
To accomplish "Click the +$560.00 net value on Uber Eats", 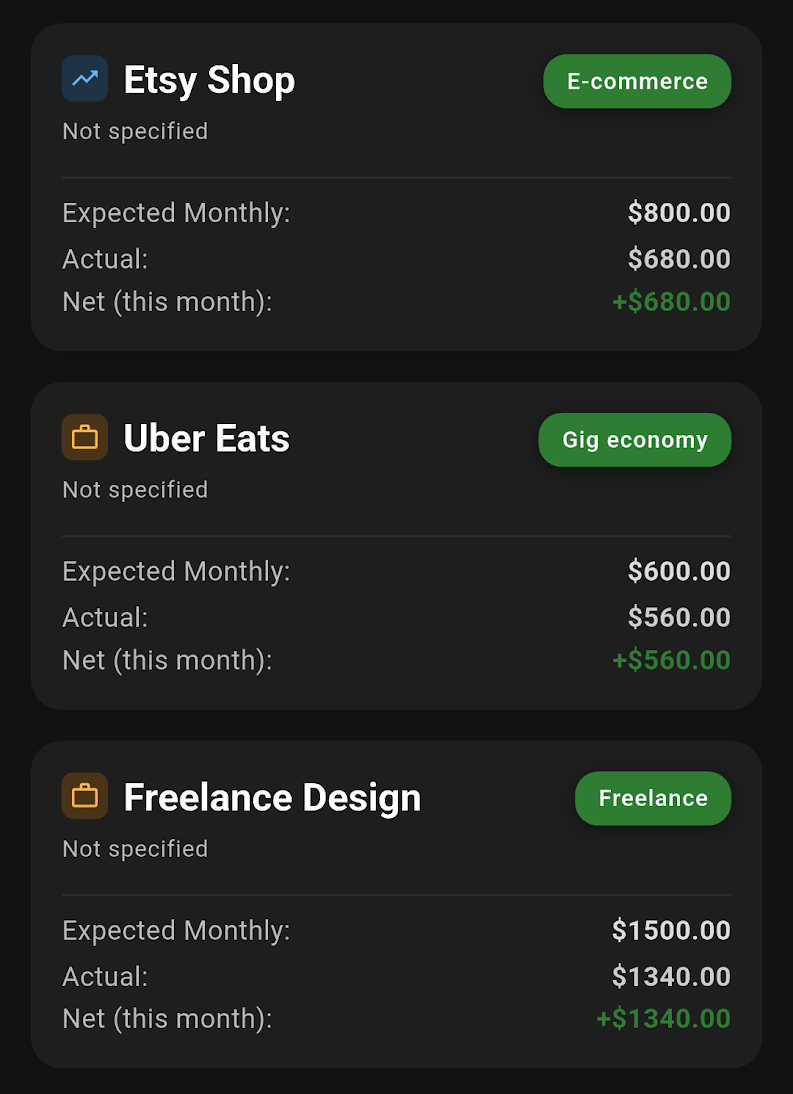I will point(671,660).
